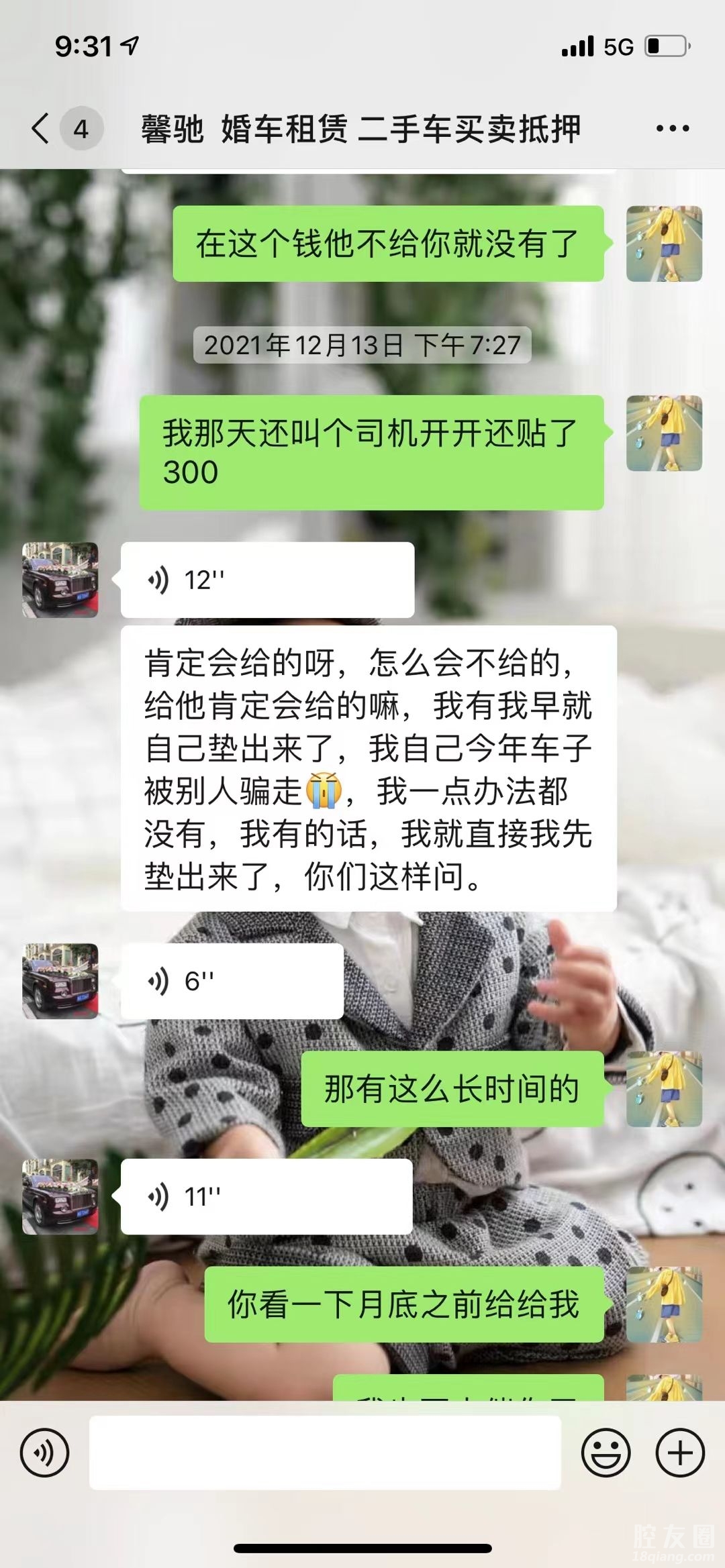Tap my avatar next to the 300 message
The width and height of the screenshot is (725, 1568).
(664, 433)
